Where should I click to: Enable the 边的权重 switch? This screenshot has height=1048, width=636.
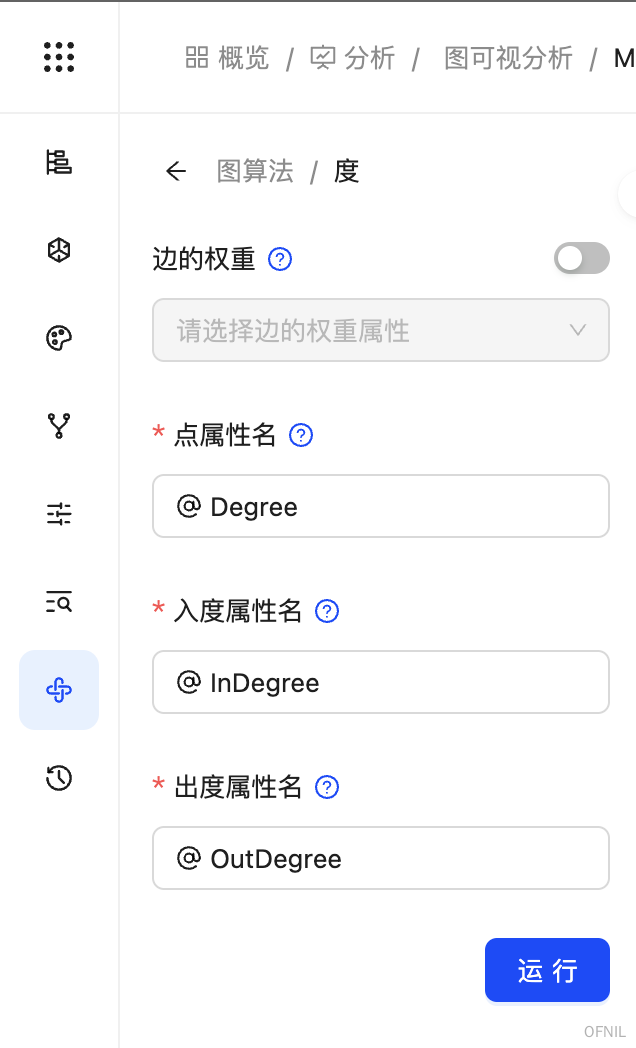click(x=581, y=259)
